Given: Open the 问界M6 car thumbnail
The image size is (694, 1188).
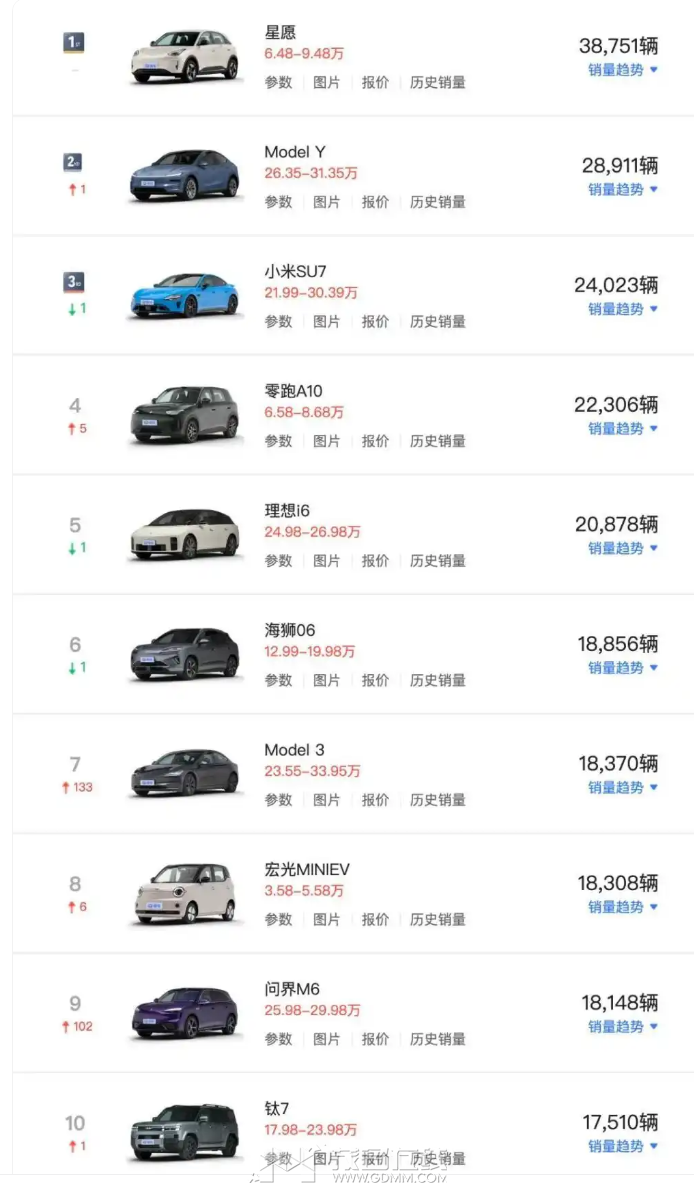Looking at the screenshot, I should (185, 1012).
